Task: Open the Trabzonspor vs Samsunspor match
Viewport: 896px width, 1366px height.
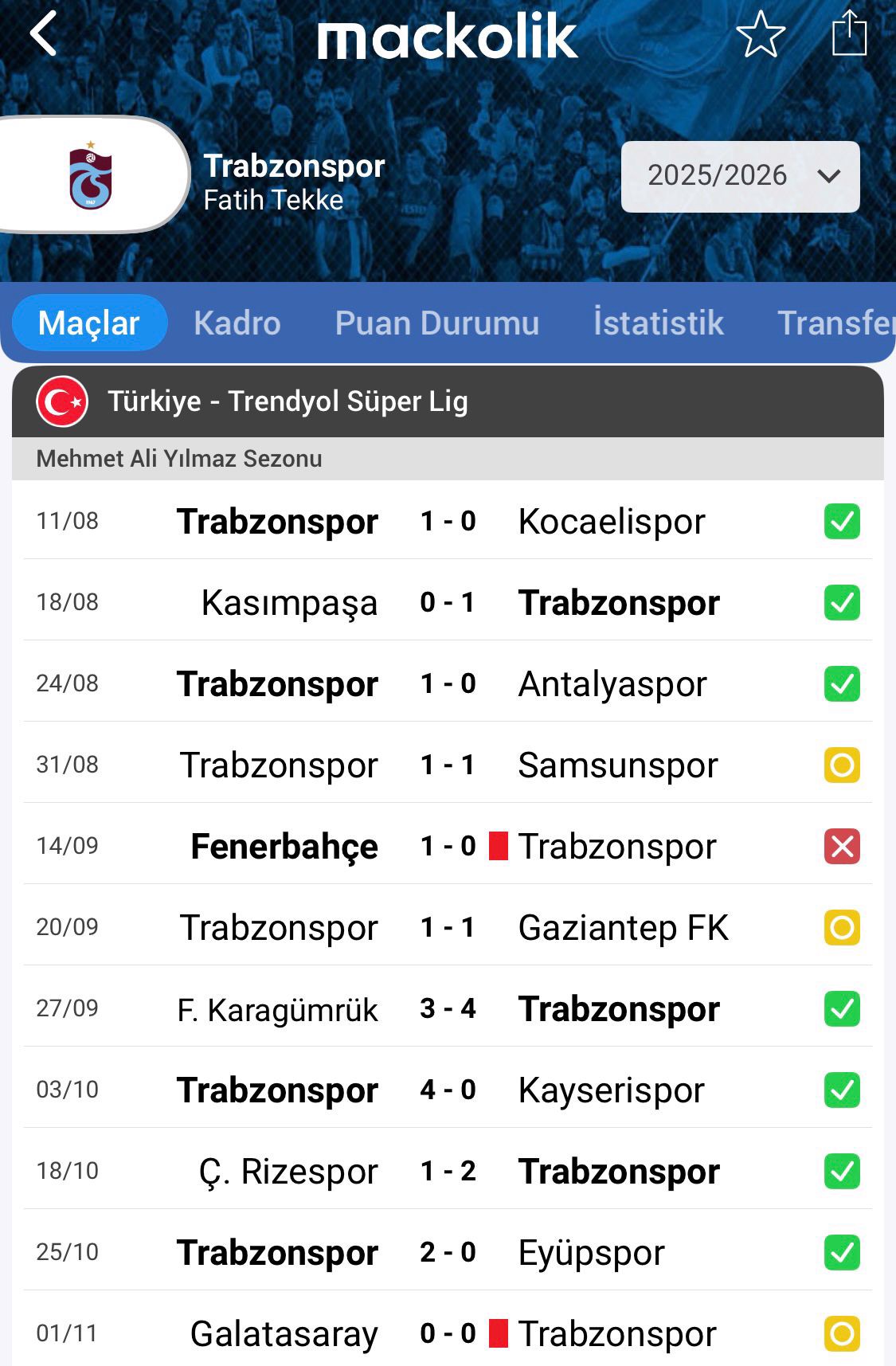Action: point(447,765)
